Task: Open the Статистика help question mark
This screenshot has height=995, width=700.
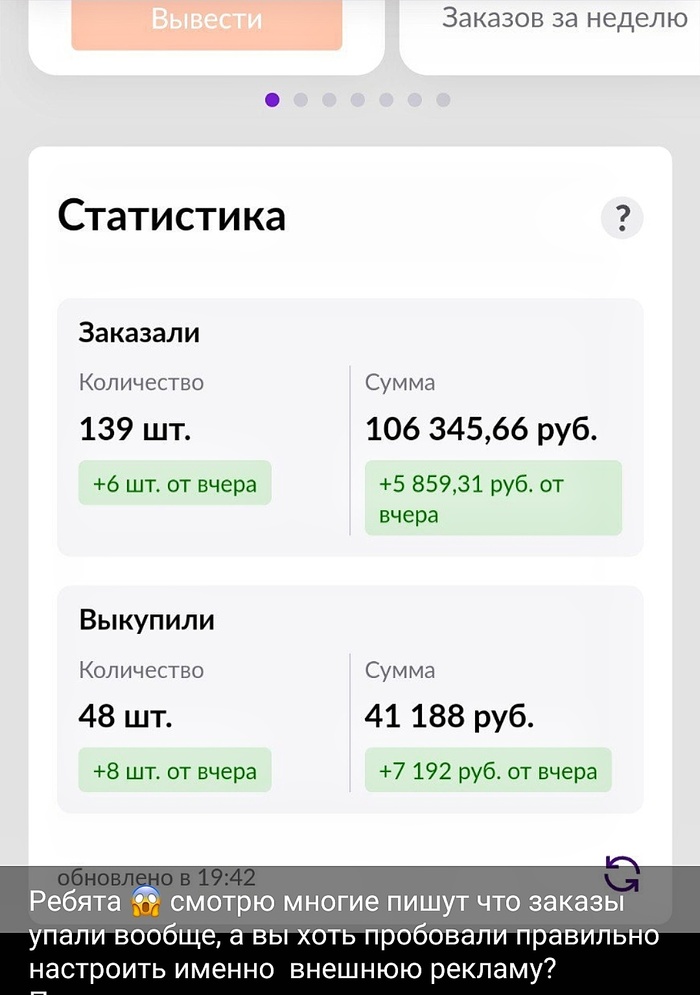Action: coord(622,218)
